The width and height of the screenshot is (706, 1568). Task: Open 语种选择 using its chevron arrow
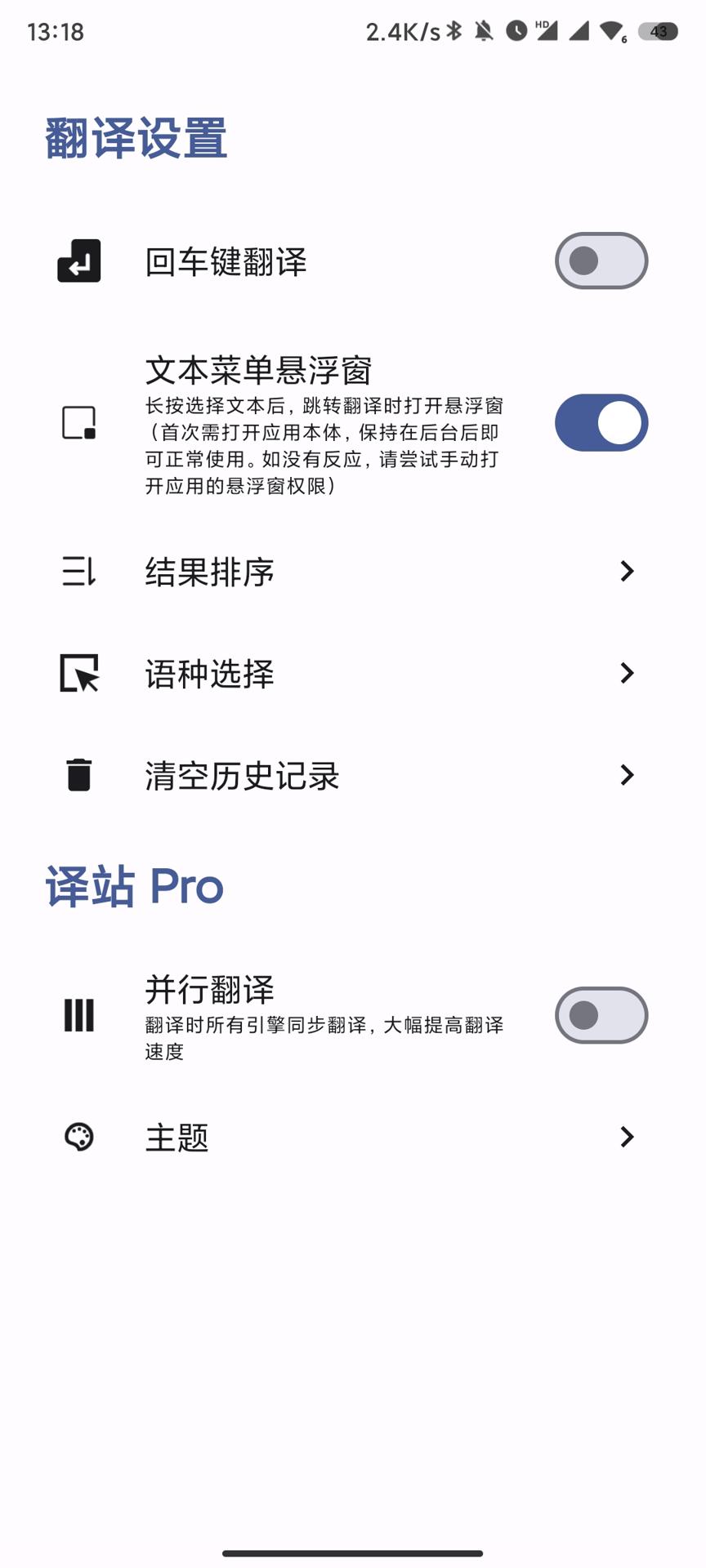tap(627, 674)
